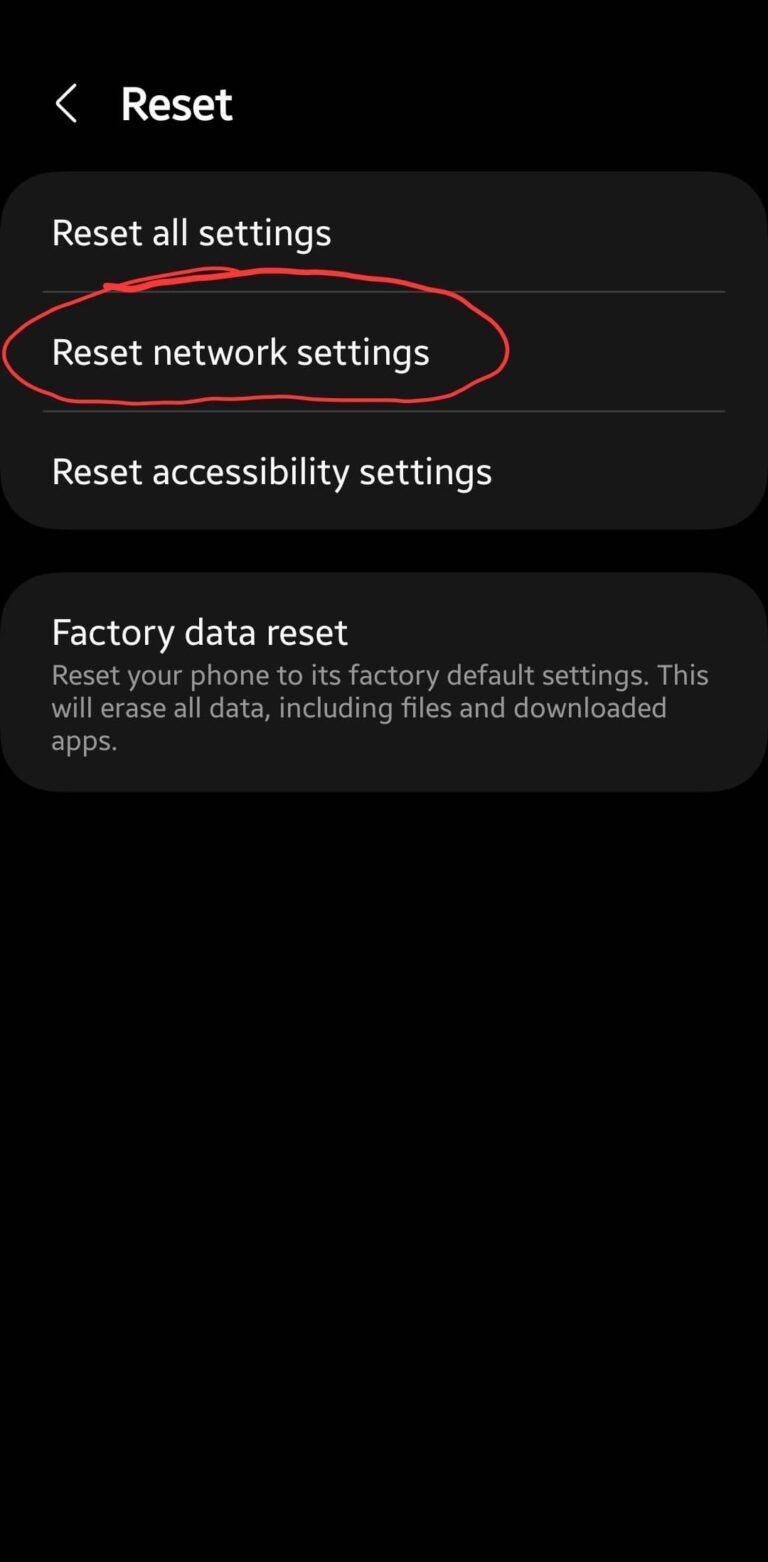
Task: Tap the divider area above Reset network settings
Action: [384, 292]
